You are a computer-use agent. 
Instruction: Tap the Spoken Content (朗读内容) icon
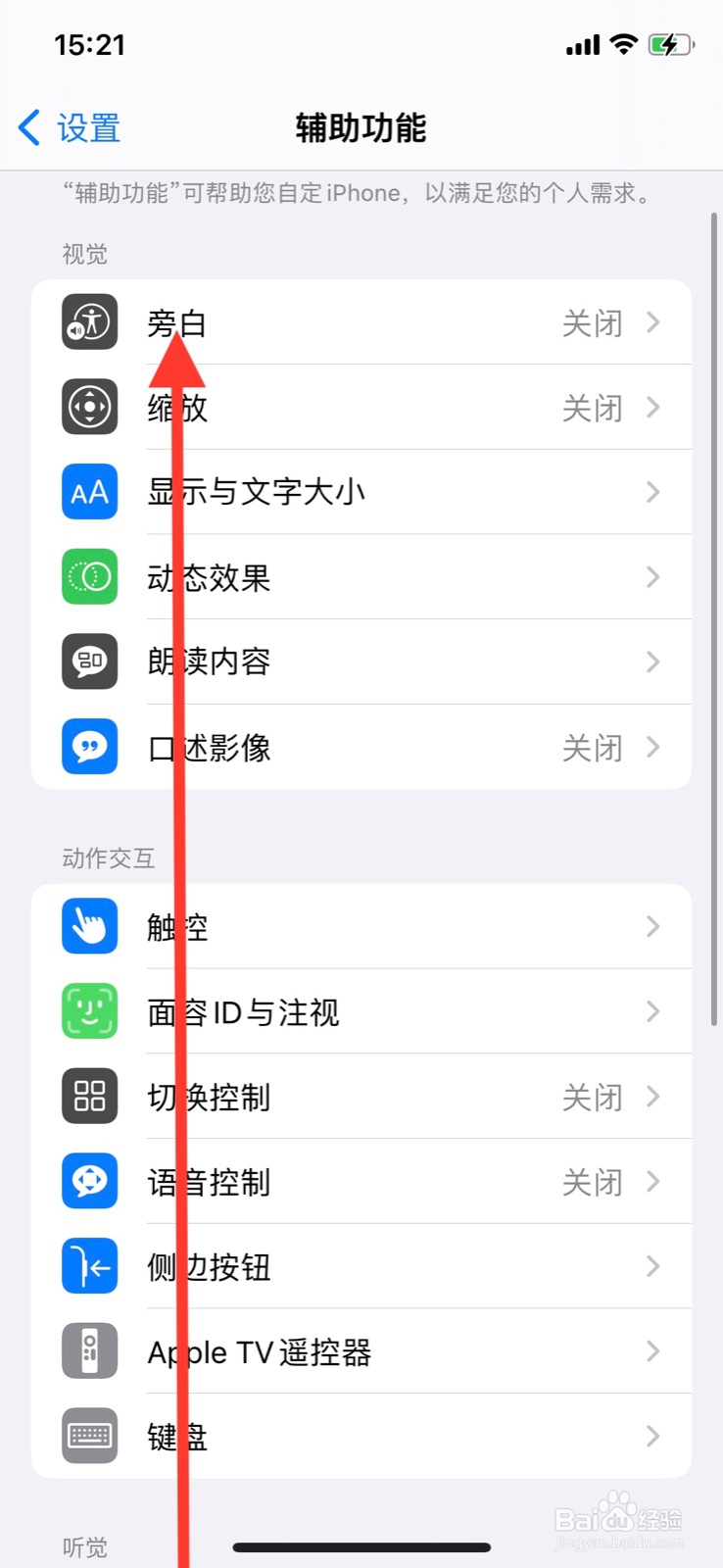(89, 662)
